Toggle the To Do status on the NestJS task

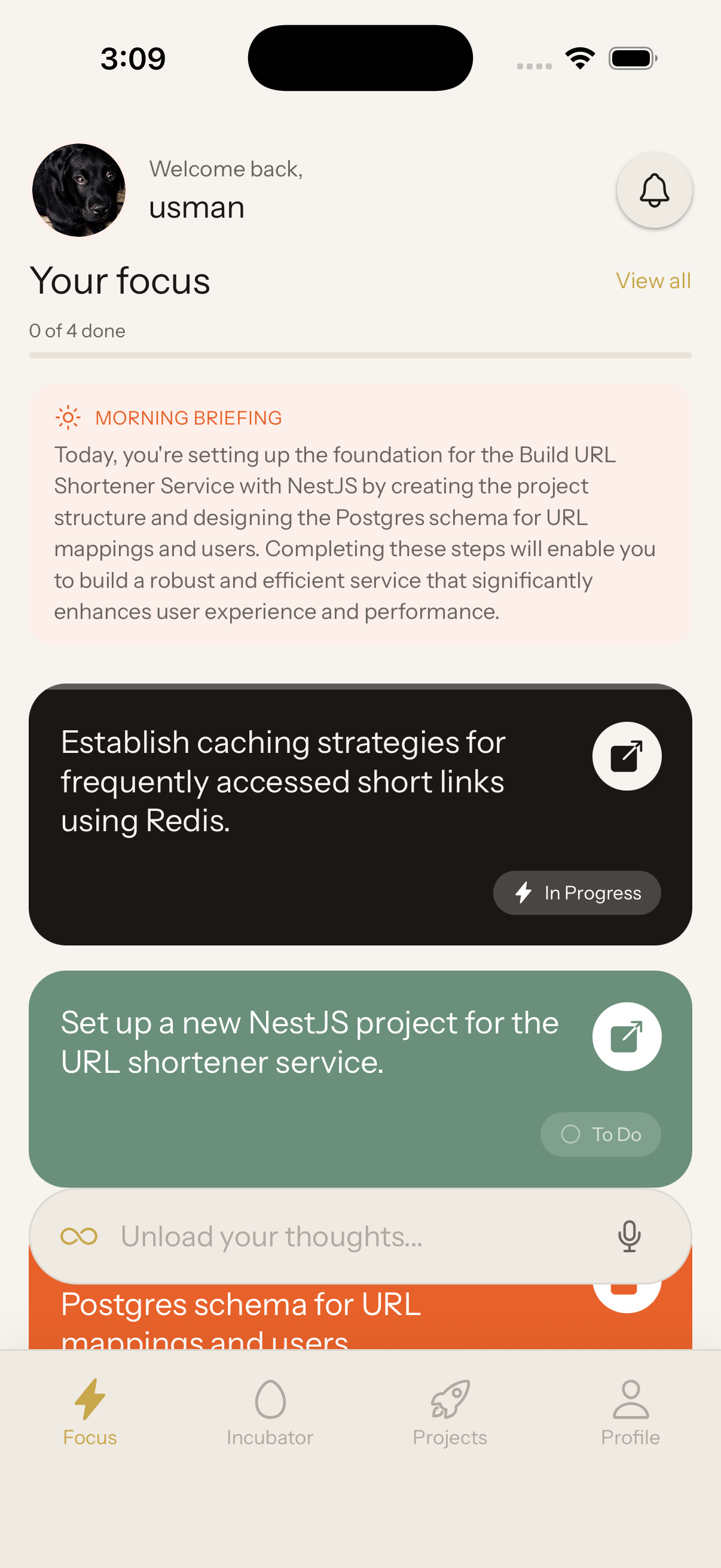click(600, 1133)
